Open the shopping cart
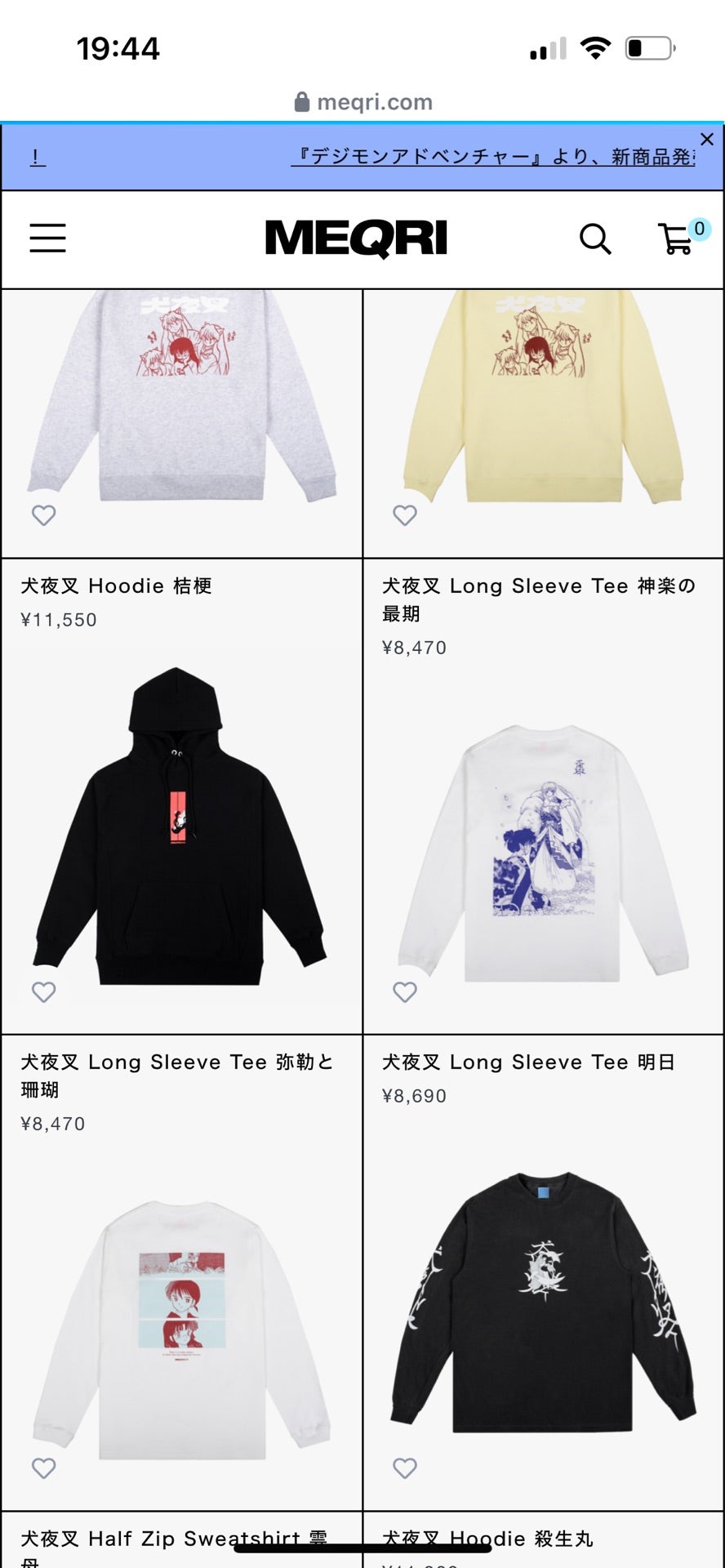Viewport: 725px width, 1568px height. (677, 238)
